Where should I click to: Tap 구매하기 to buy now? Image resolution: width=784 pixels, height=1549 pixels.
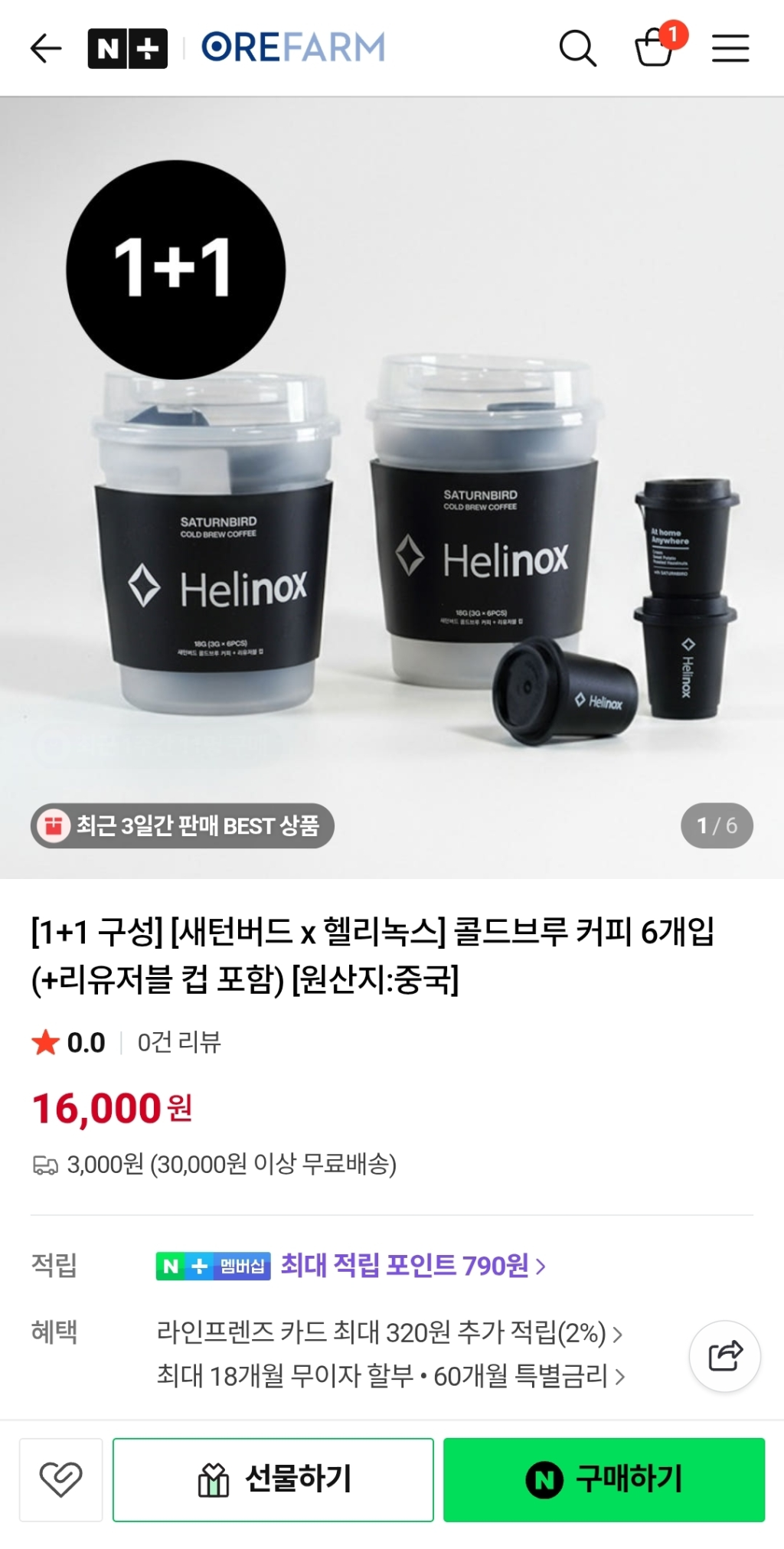click(604, 1479)
